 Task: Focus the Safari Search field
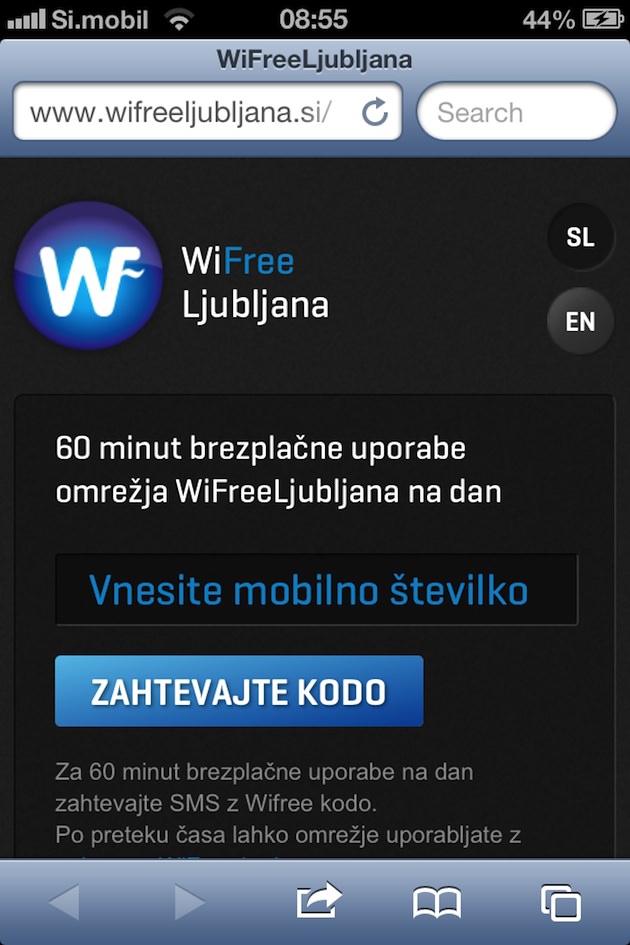tap(515, 112)
